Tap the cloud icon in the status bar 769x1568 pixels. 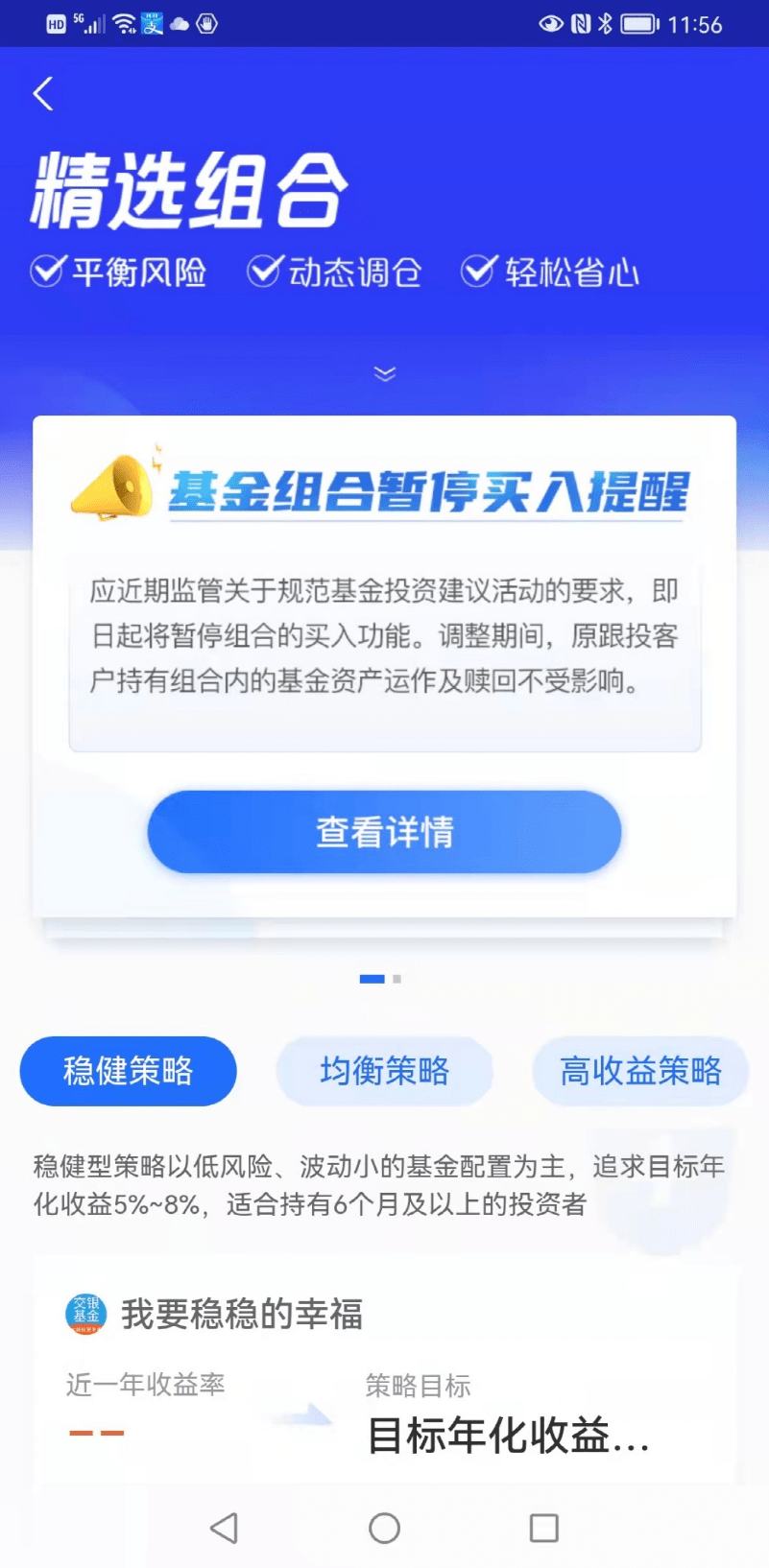pyautogui.click(x=178, y=24)
